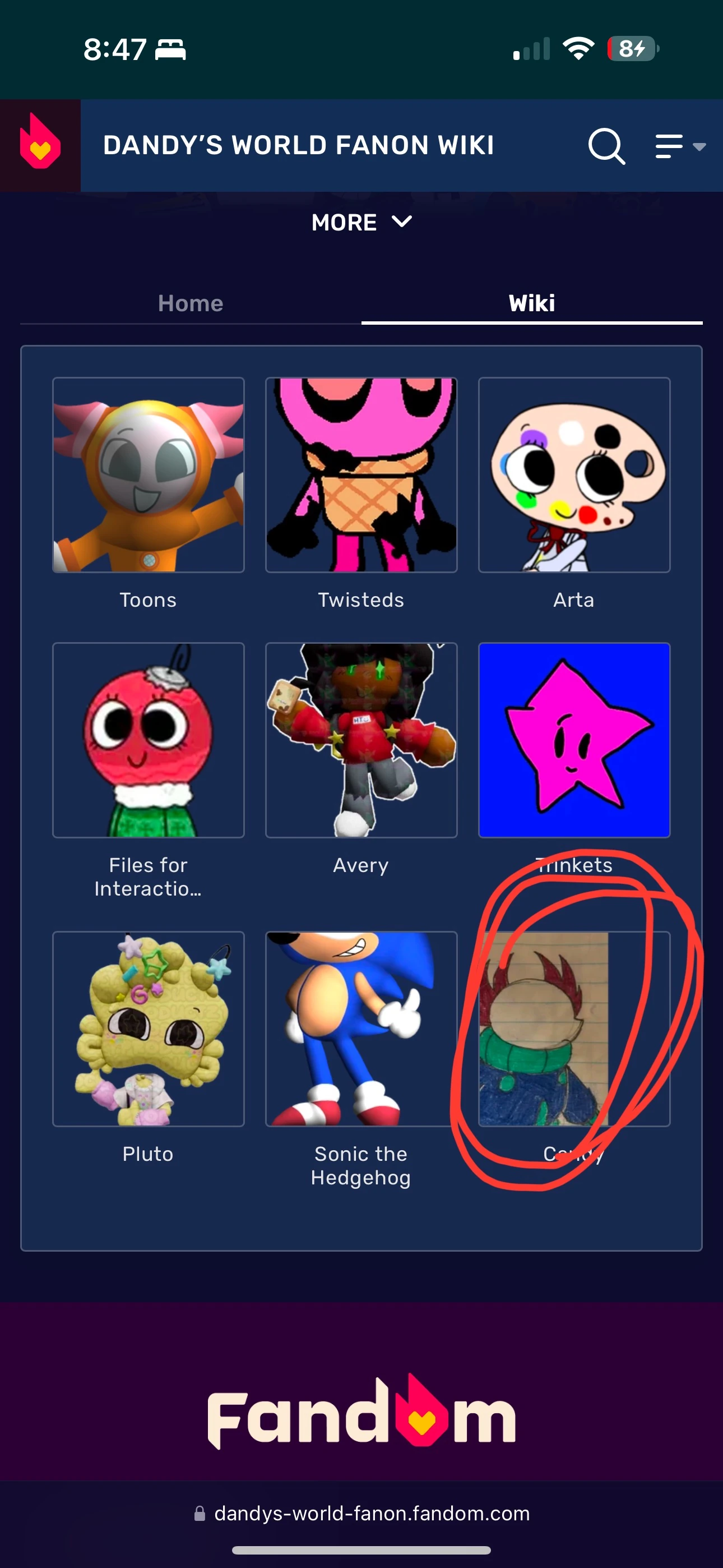The width and height of the screenshot is (723, 1568).
Task: Tap the Fandom flame home logo
Action: pos(40,144)
